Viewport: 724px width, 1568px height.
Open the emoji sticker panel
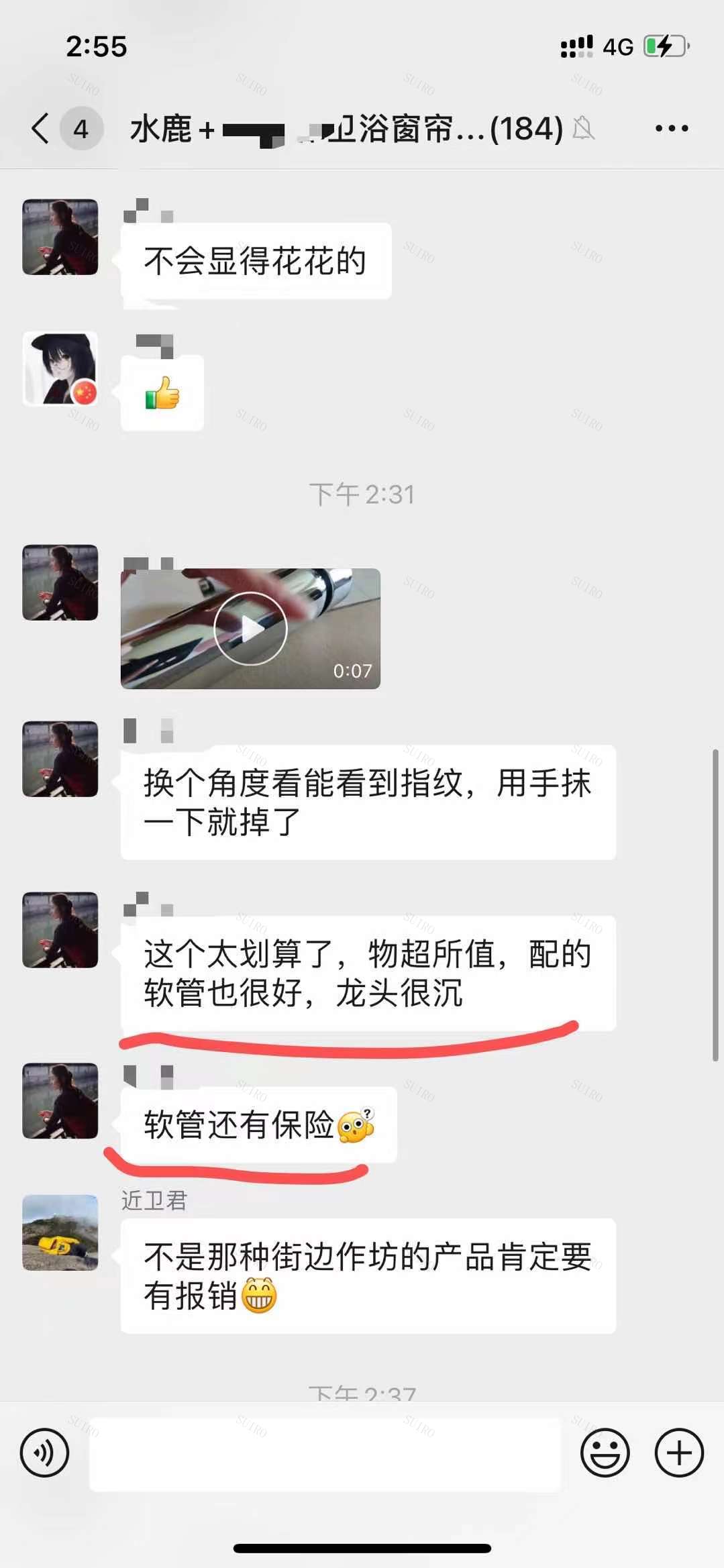pyautogui.click(x=605, y=1453)
